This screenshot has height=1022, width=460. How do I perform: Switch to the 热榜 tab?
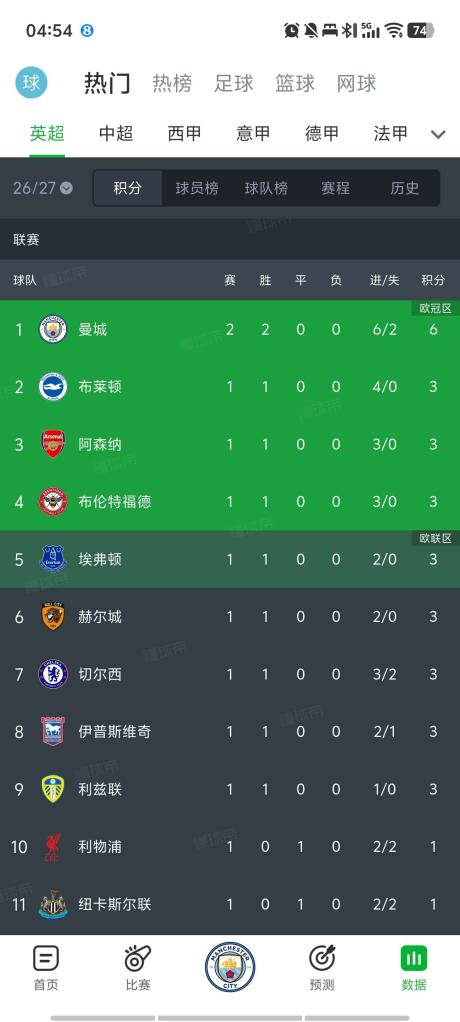coord(173,83)
